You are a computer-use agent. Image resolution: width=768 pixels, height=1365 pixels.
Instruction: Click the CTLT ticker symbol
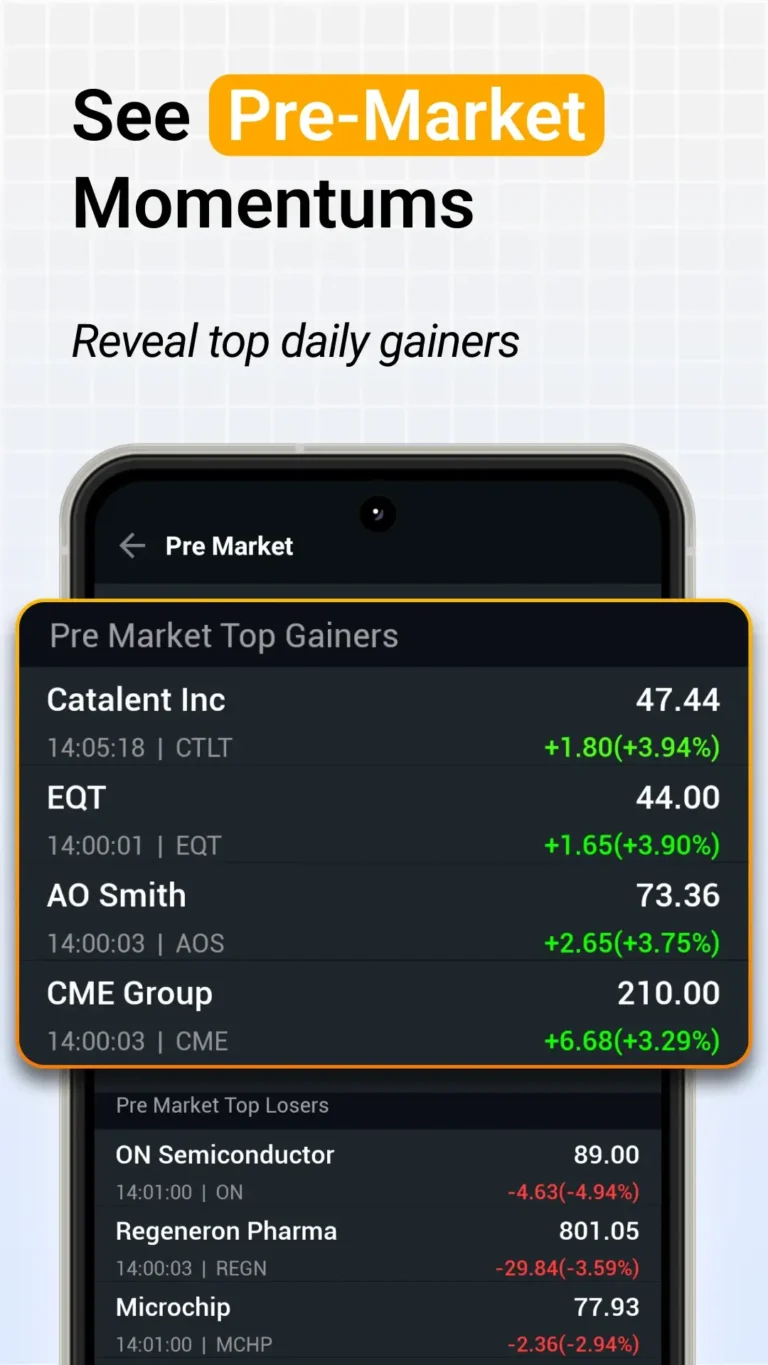(203, 747)
